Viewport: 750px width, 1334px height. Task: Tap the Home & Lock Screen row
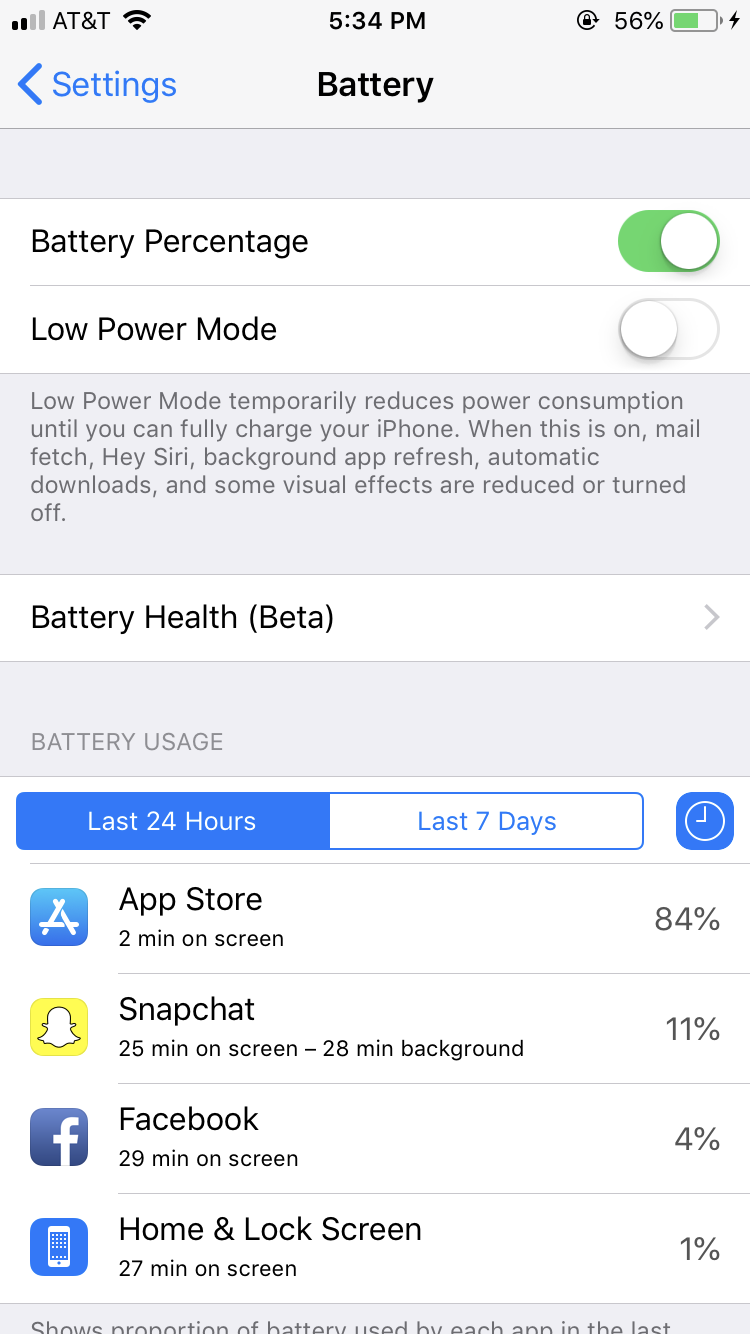pos(375,1248)
